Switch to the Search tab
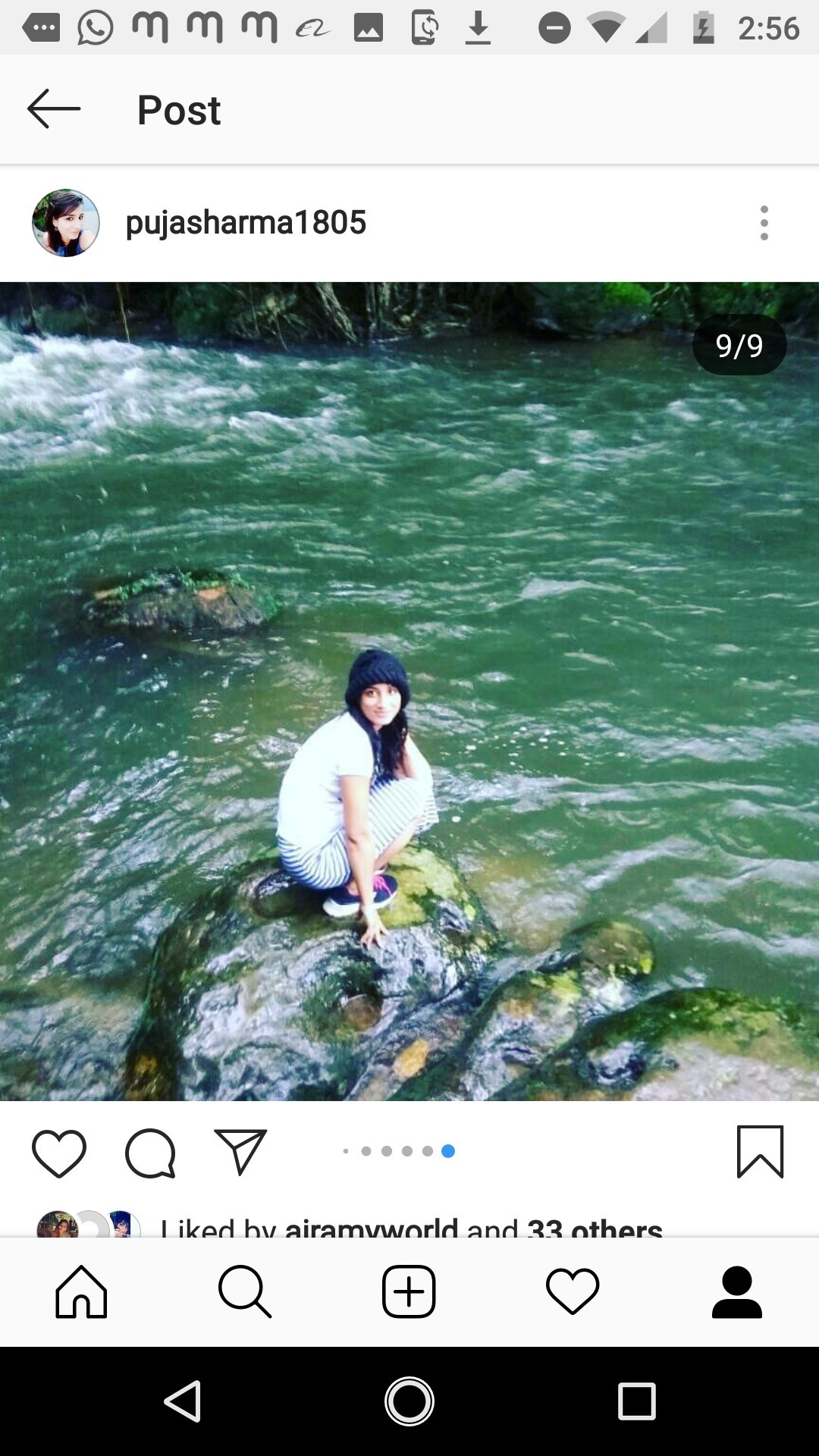This screenshot has width=819, height=1456. pos(244,1291)
